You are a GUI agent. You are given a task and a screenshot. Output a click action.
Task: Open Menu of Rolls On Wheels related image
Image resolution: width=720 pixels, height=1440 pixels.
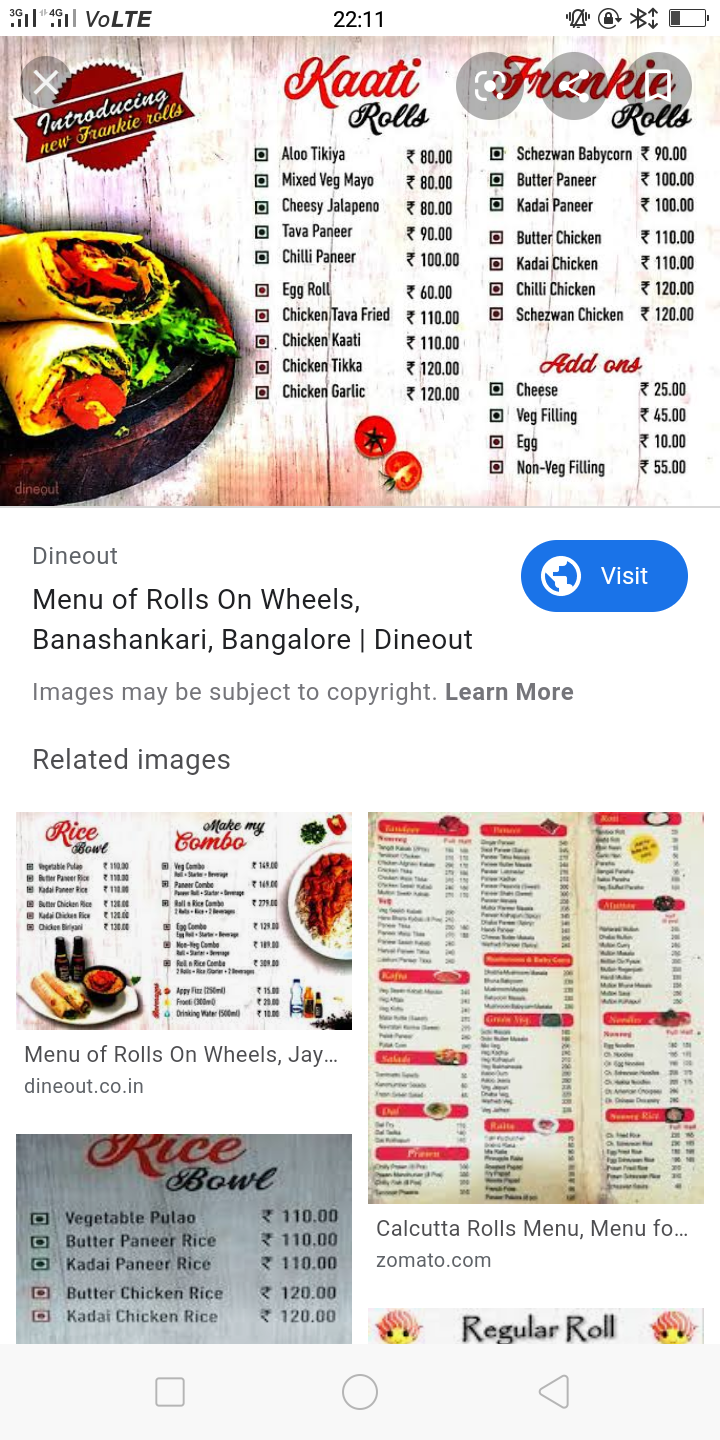coord(184,921)
